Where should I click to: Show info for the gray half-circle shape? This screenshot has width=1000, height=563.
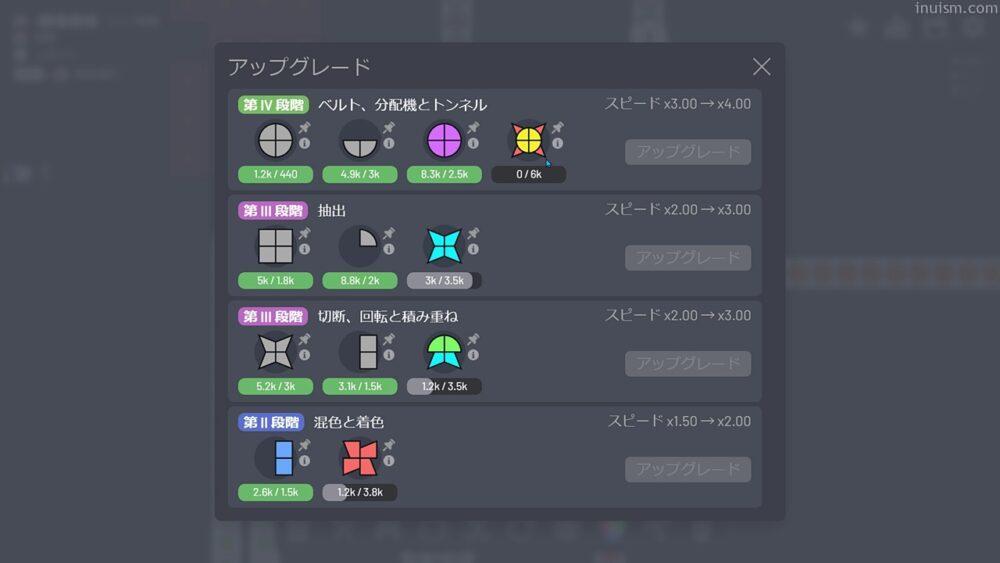tap(389, 144)
